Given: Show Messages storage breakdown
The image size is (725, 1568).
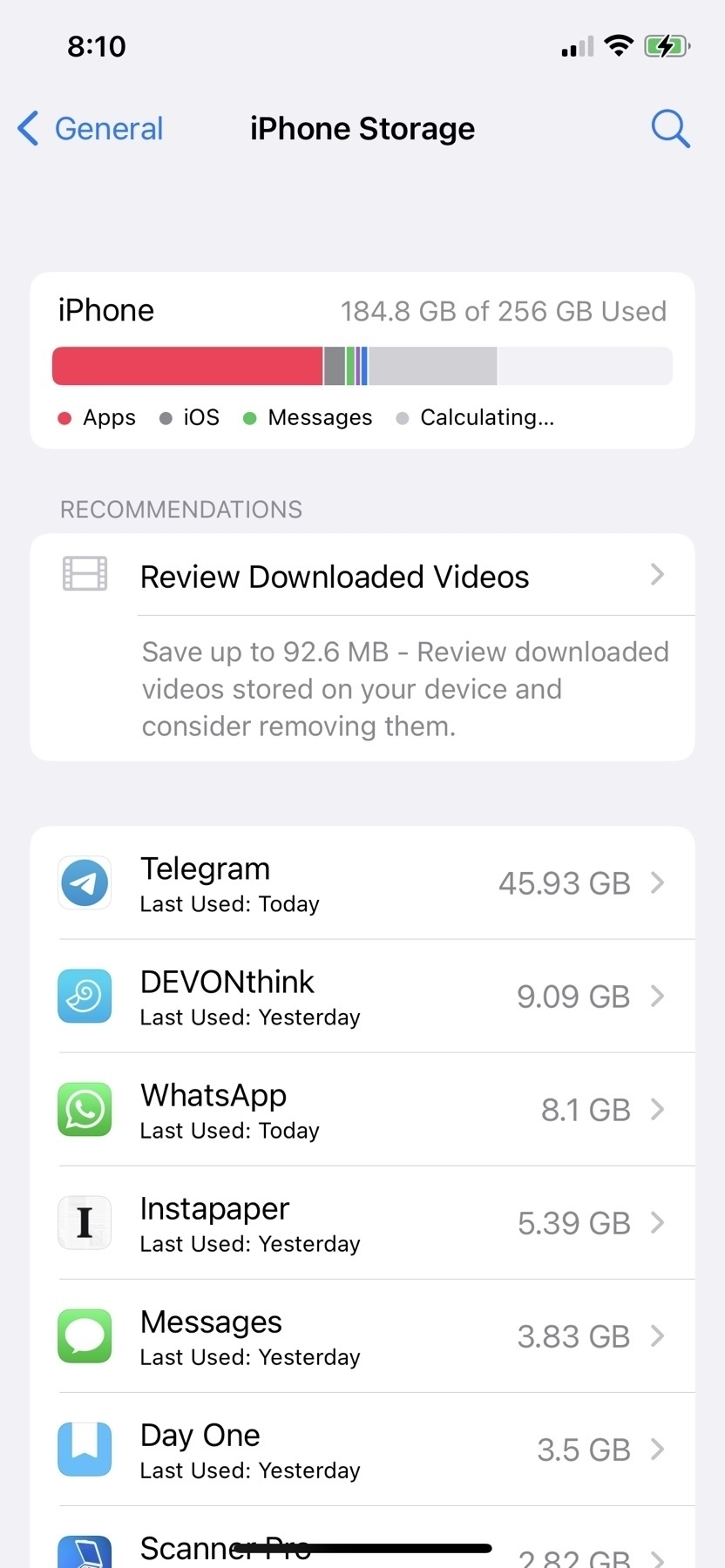Looking at the screenshot, I should (362, 1336).
